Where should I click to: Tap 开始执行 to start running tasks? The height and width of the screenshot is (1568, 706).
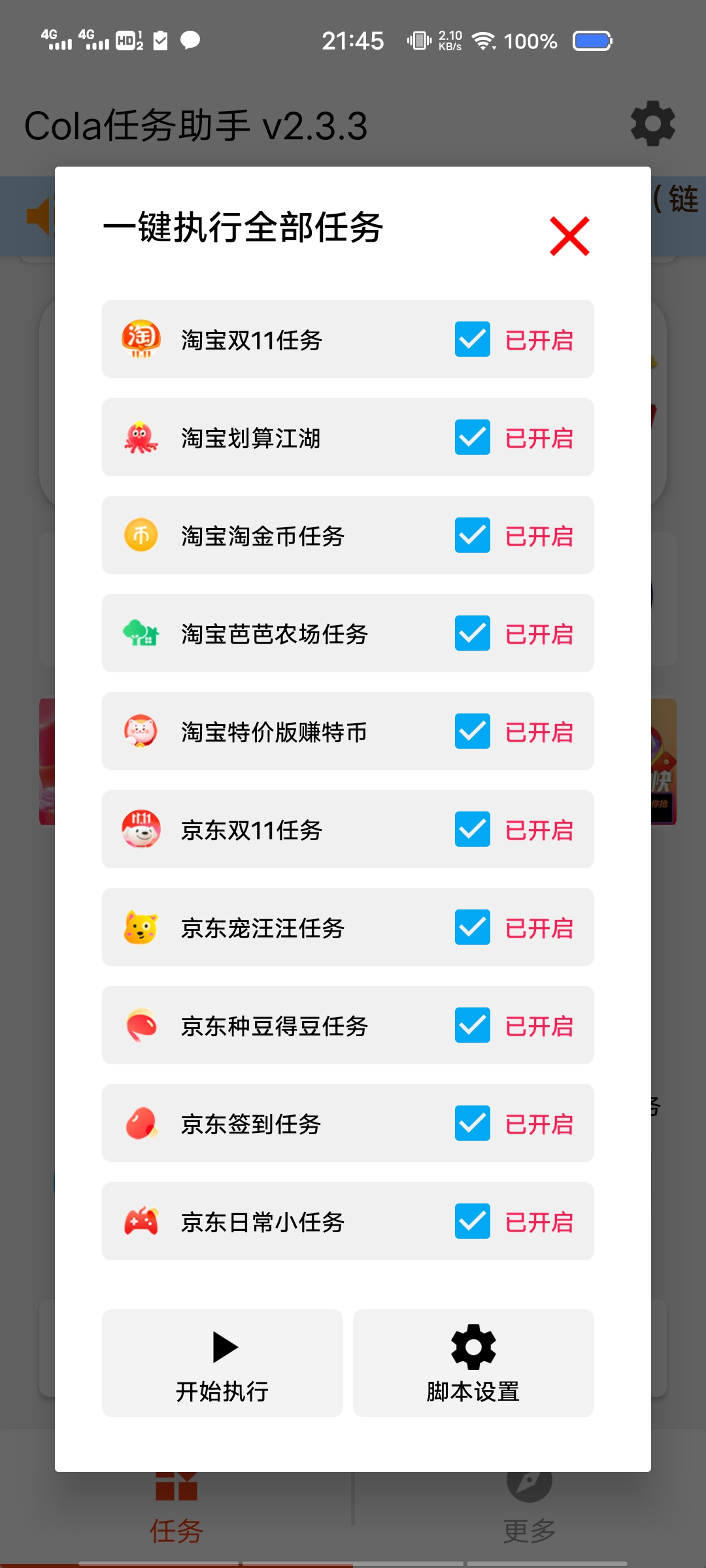222,1363
